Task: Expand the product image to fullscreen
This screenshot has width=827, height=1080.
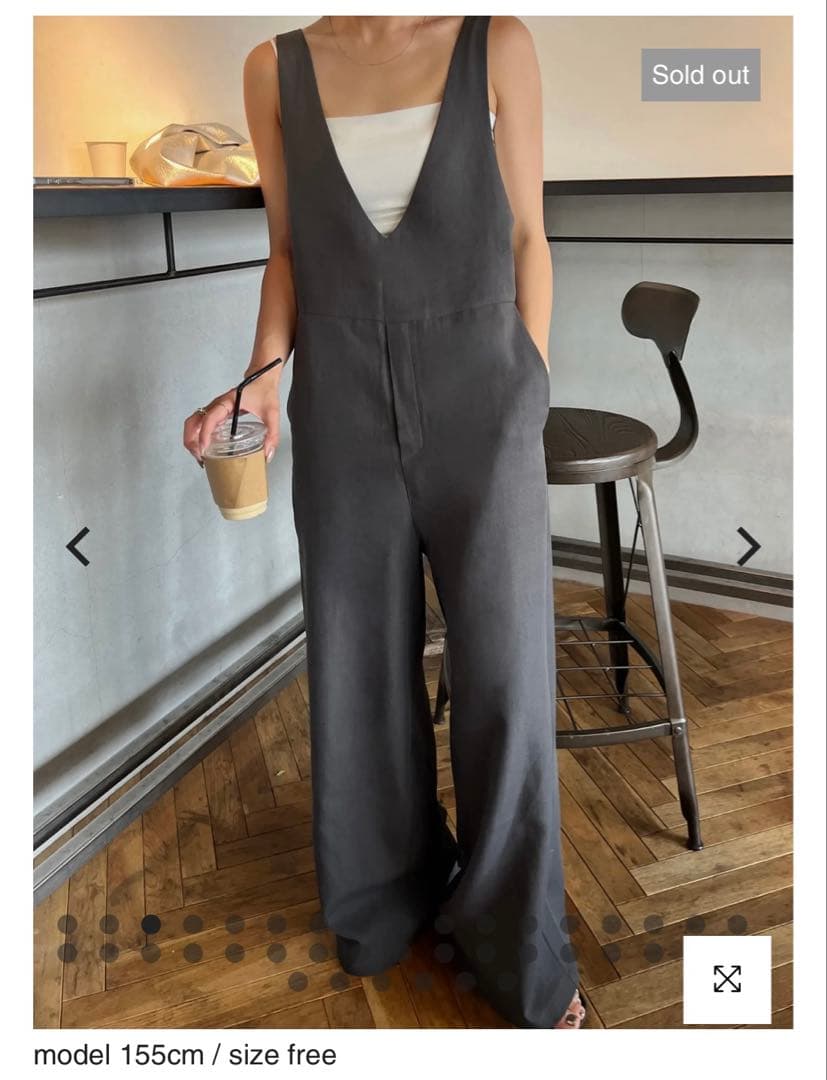Action: [727, 979]
